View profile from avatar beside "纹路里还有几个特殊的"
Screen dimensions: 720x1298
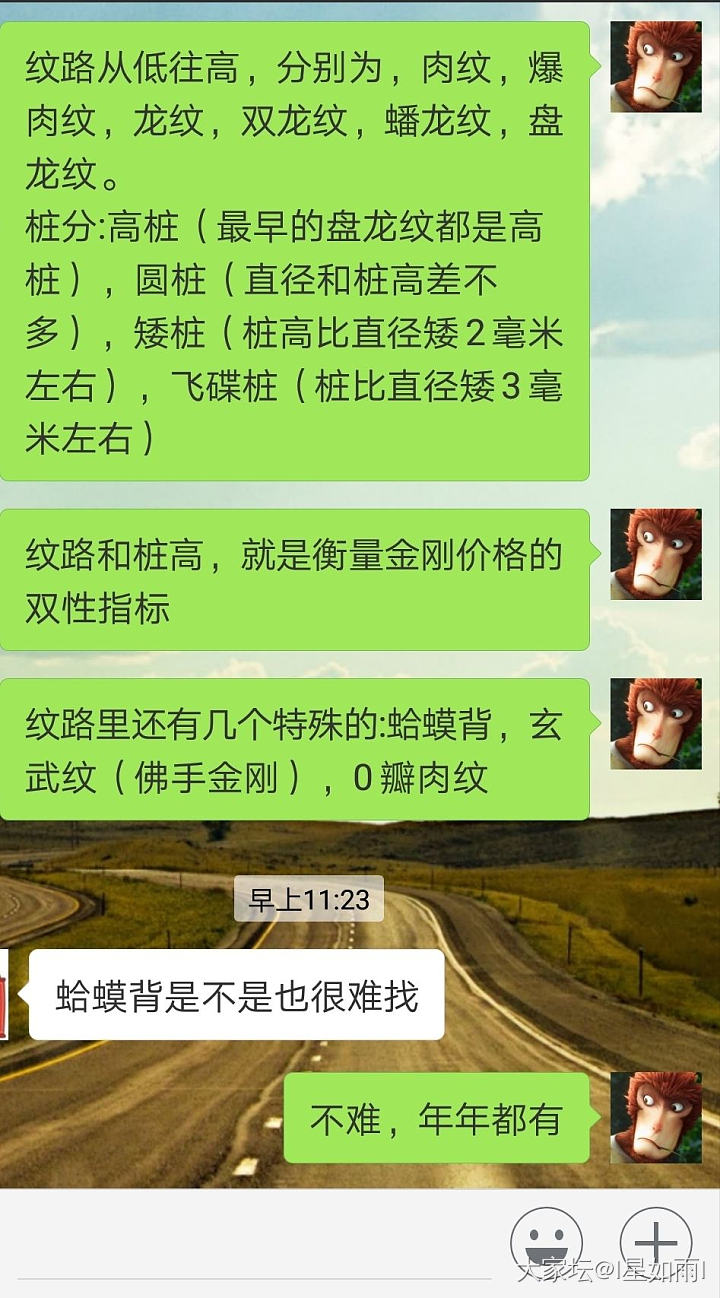pos(656,723)
